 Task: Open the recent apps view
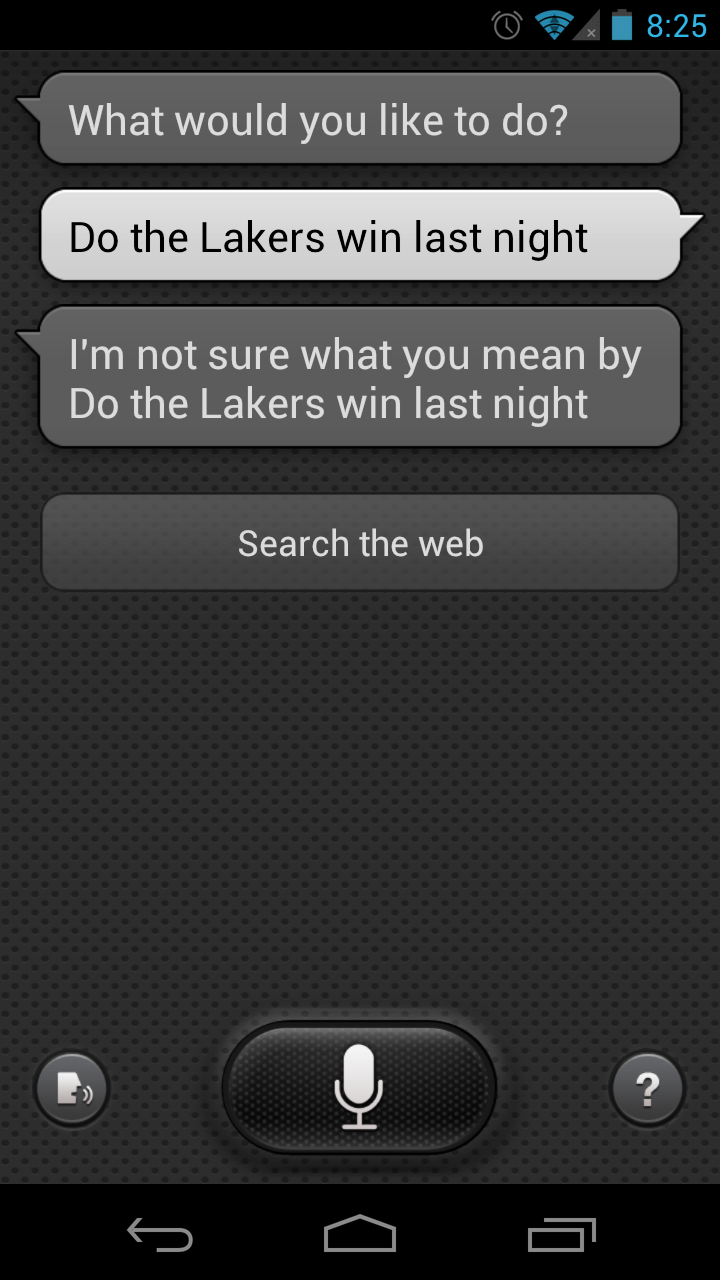coord(561,1234)
